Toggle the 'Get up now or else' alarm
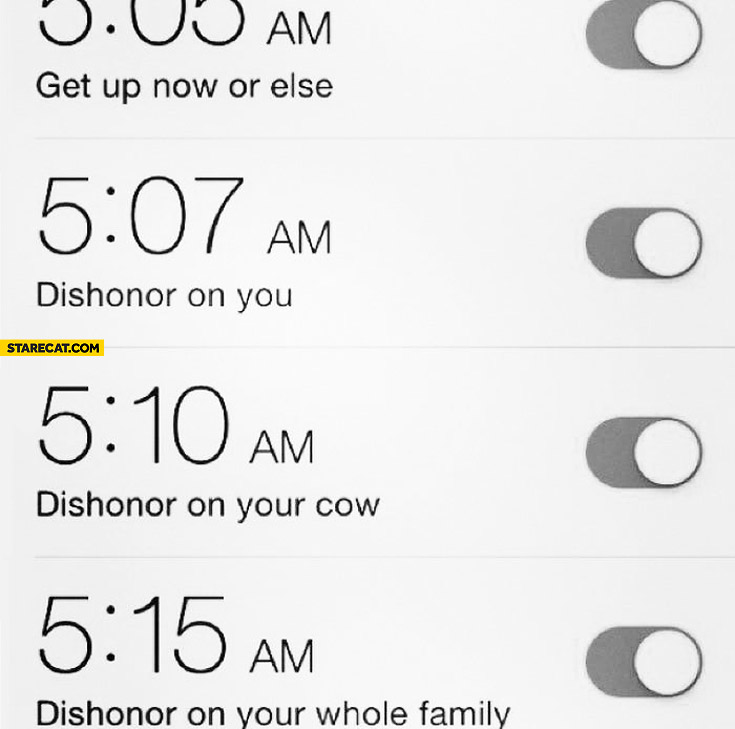Viewport: 735px width, 729px height. [644, 33]
